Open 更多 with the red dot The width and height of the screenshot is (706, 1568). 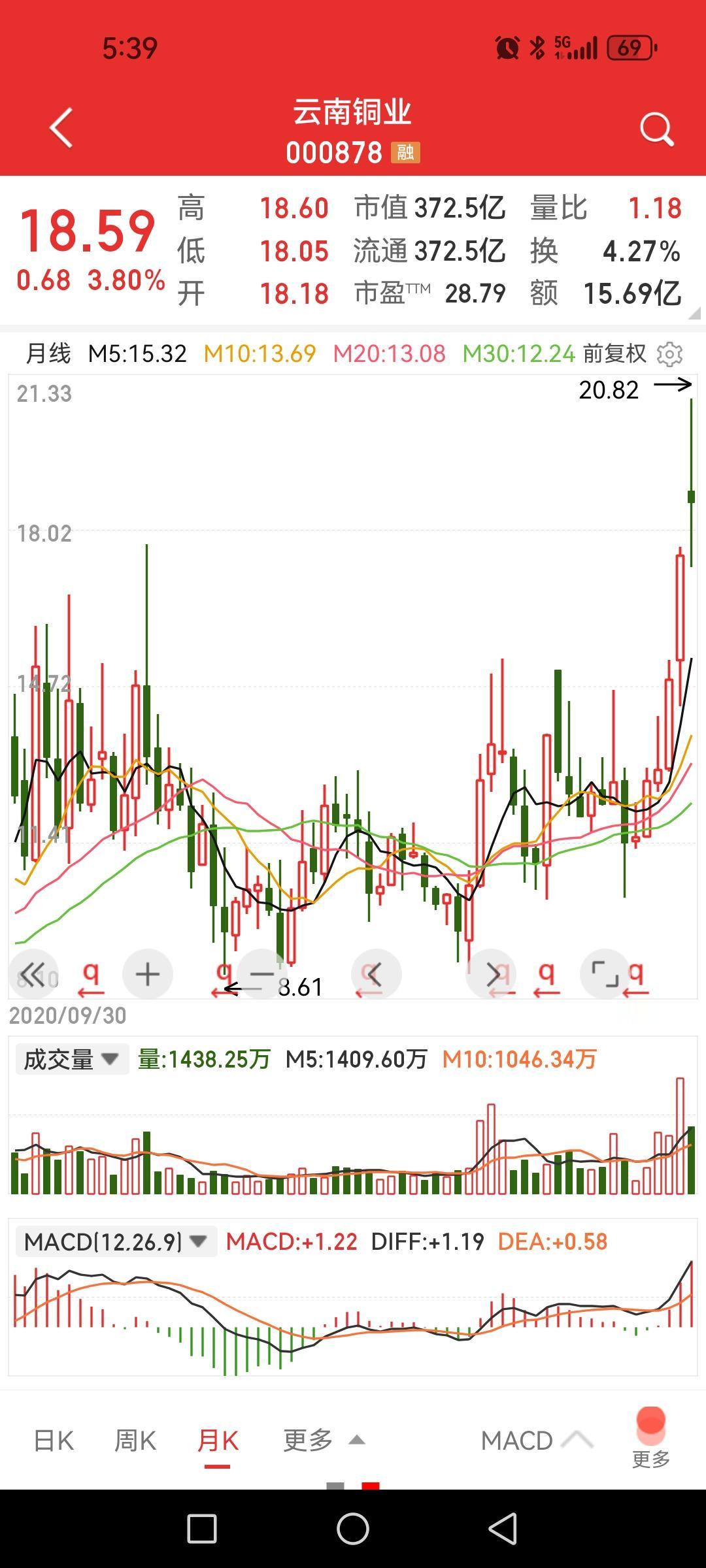point(650,1437)
